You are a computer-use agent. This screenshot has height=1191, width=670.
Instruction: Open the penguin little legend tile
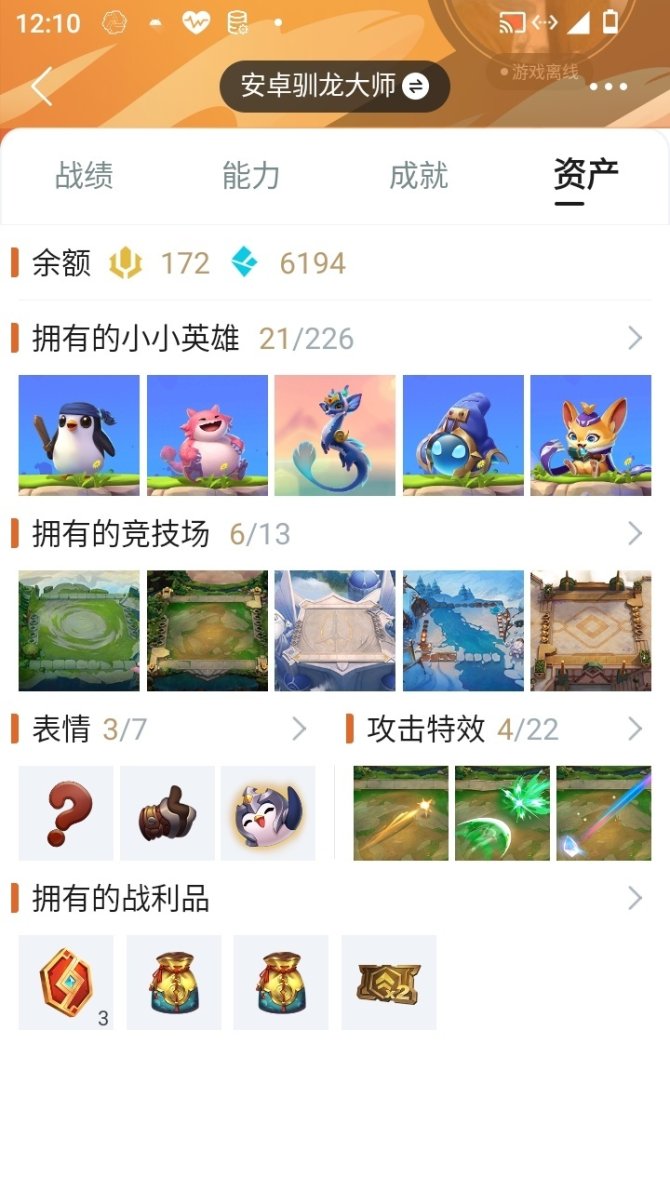(x=79, y=435)
